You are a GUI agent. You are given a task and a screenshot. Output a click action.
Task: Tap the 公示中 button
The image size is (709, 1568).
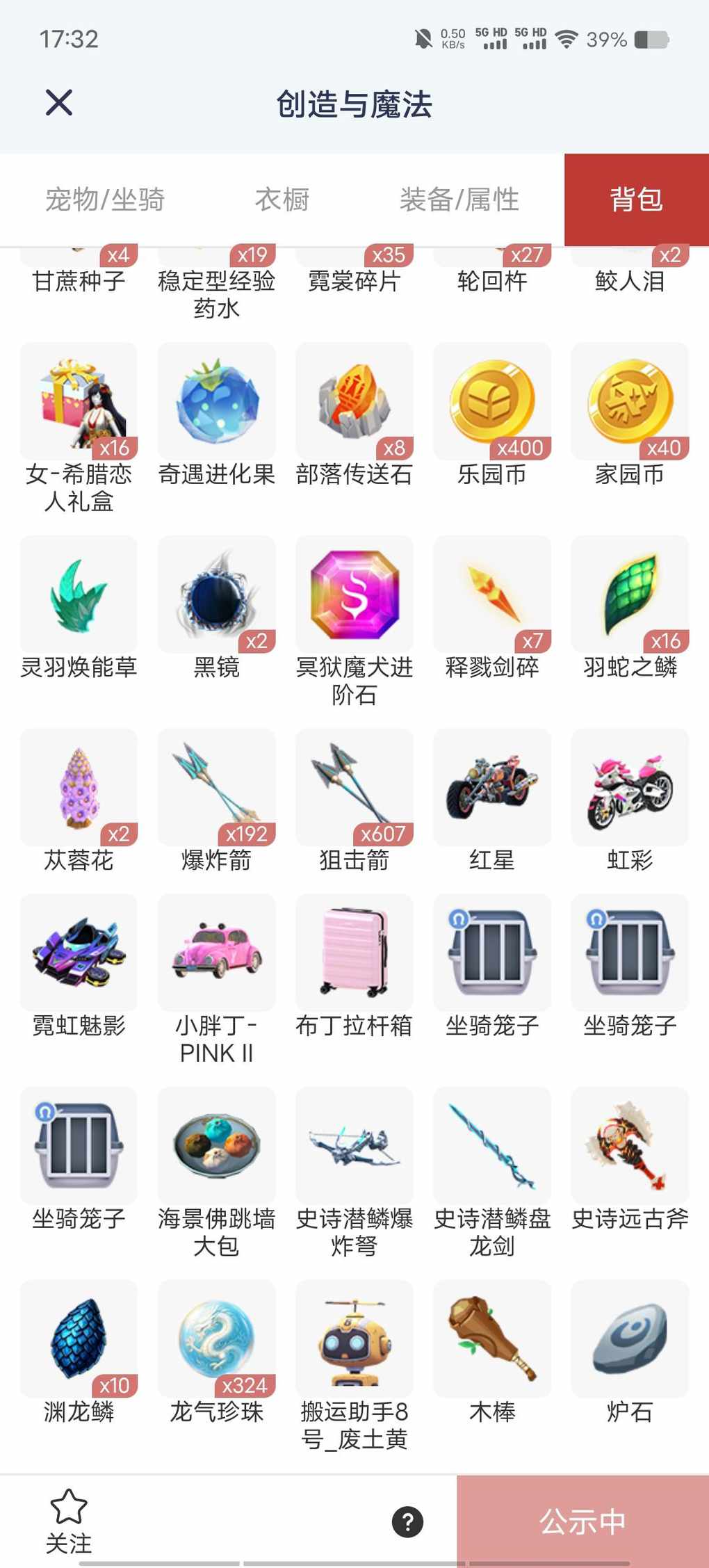pos(582,1522)
